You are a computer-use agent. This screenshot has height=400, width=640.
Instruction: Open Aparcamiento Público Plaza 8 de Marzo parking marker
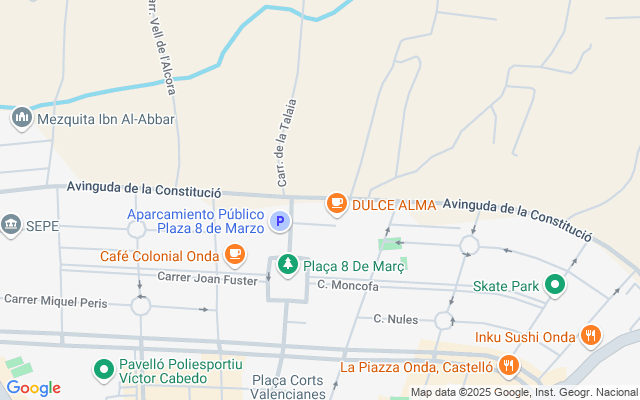(282, 221)
